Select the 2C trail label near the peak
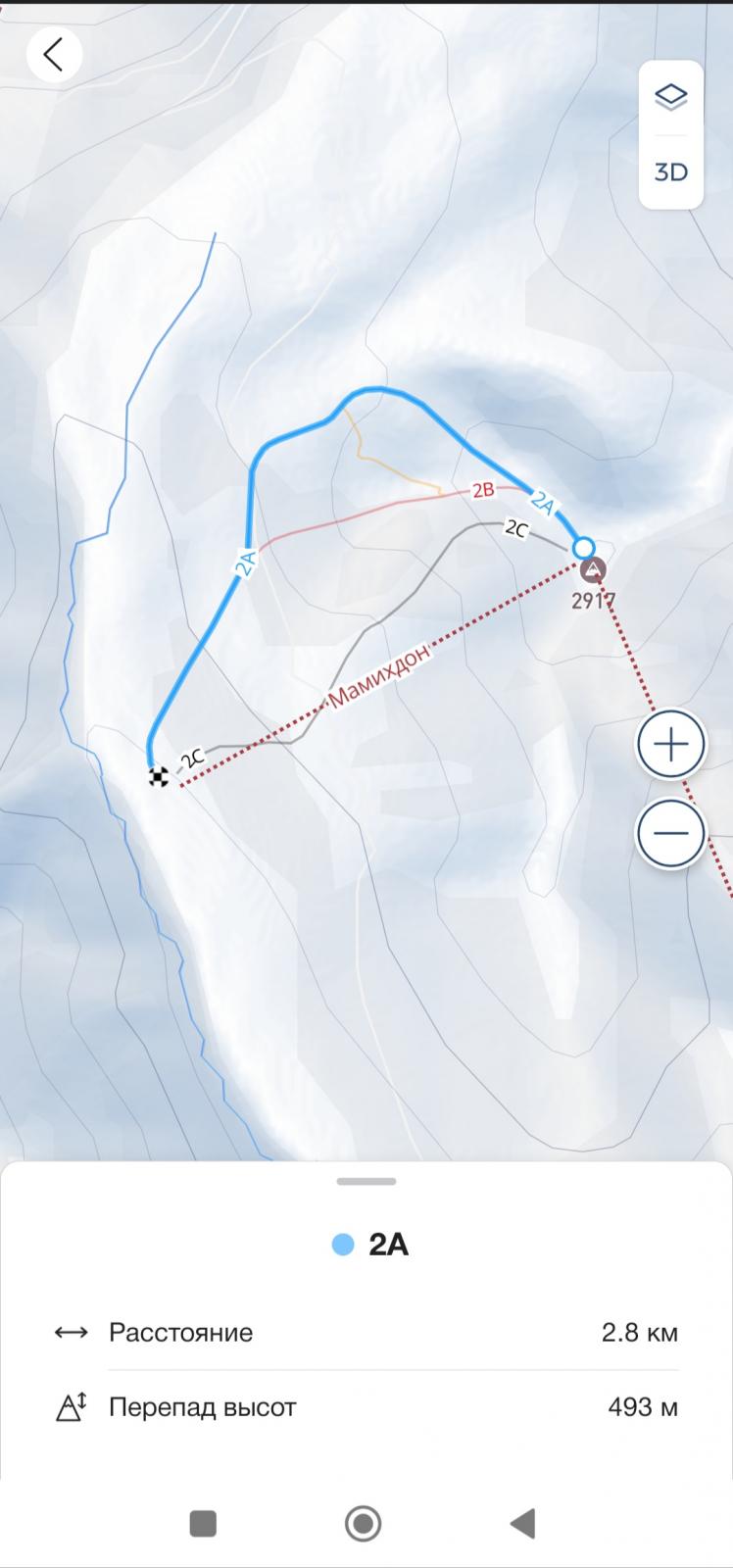733x1568 pixels. 515,528
